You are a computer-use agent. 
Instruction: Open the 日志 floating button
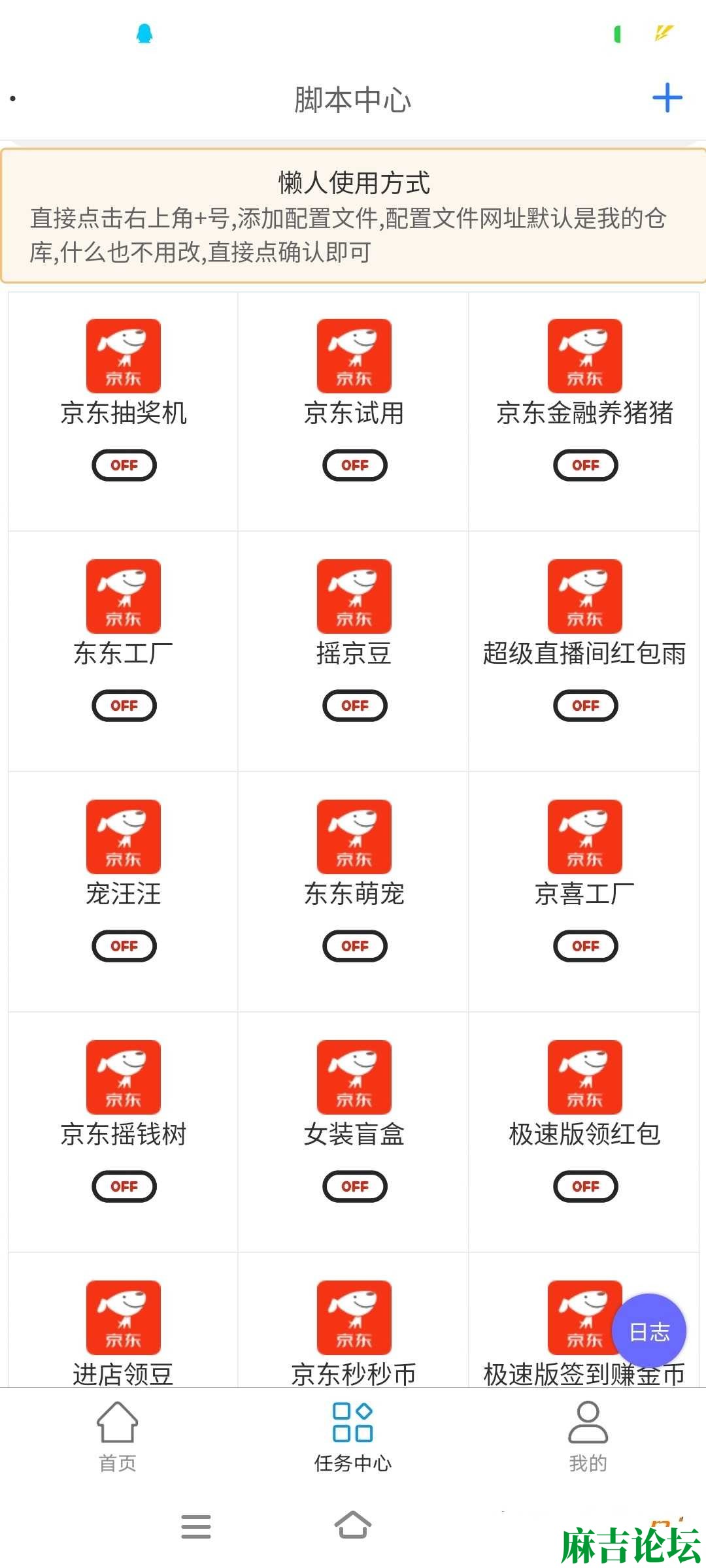coord(648,1331)
